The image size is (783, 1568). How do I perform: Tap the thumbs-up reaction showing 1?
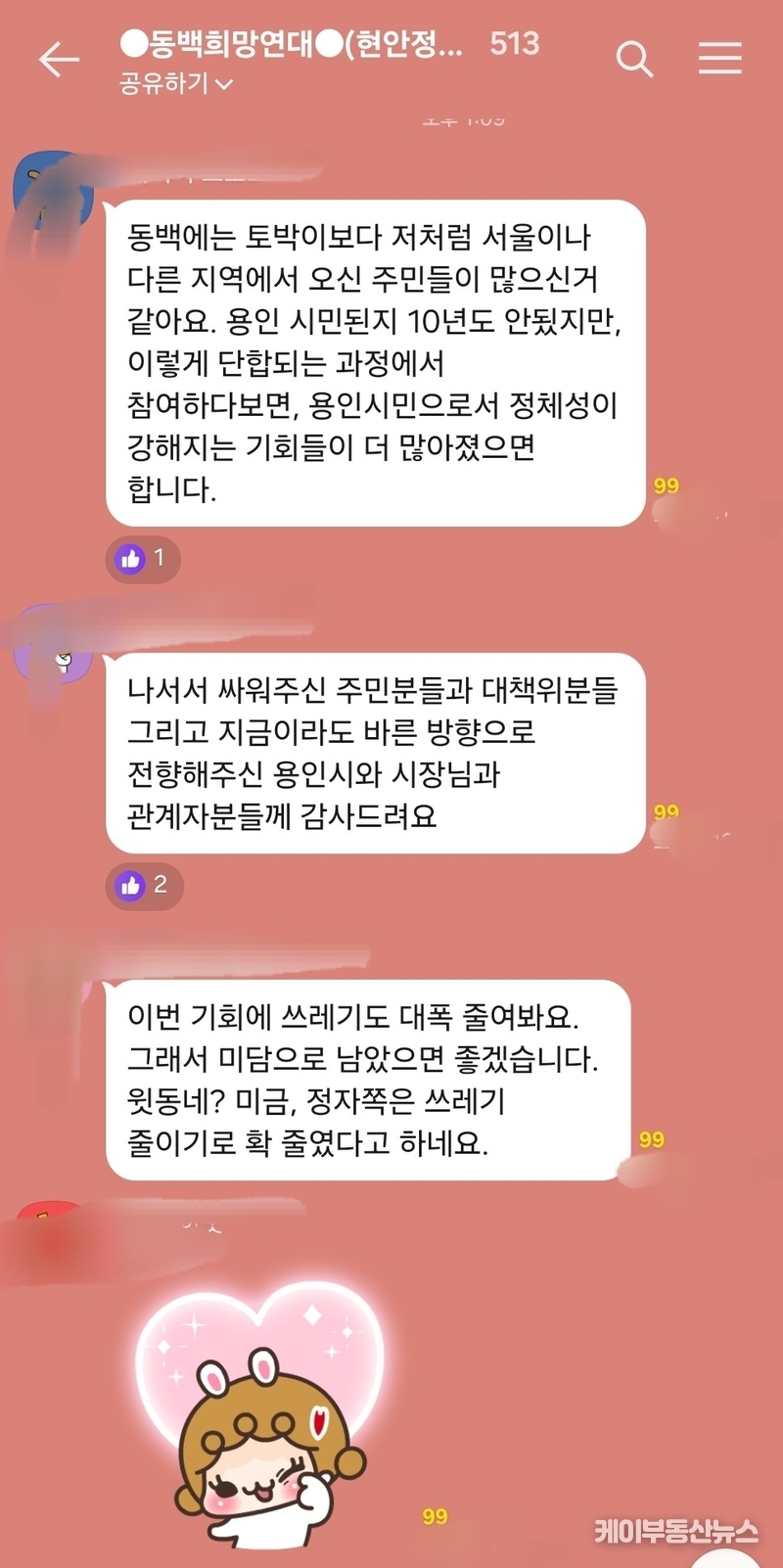pyautogui.click(x=143, y=559)
